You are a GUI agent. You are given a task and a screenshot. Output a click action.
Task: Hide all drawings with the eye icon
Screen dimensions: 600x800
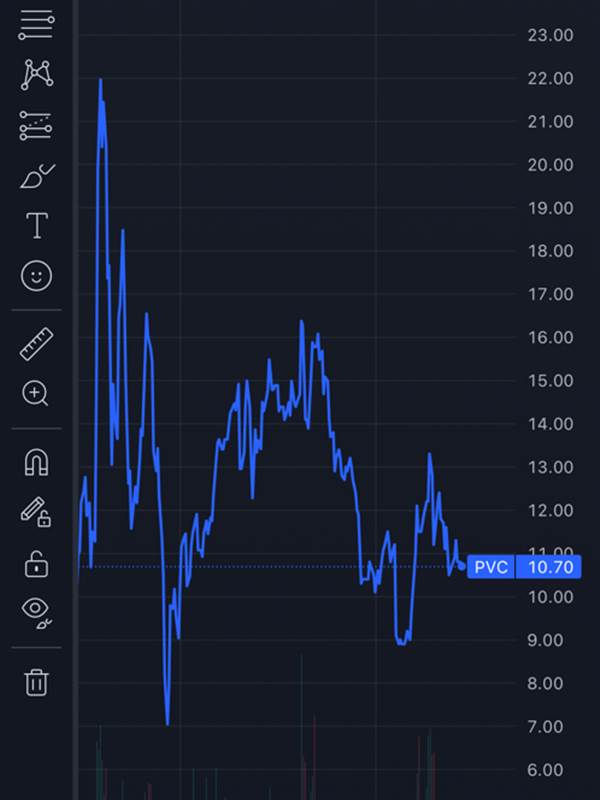pos(36,612)
